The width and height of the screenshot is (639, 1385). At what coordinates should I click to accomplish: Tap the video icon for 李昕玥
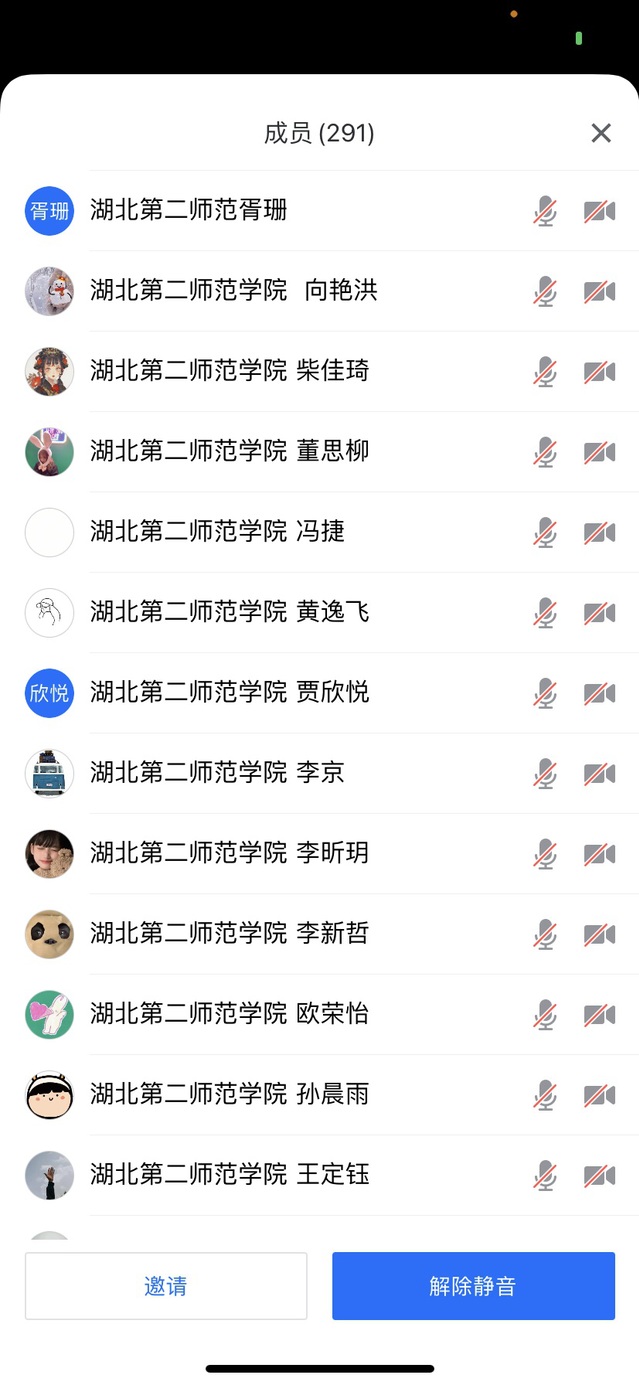(599, 854)
